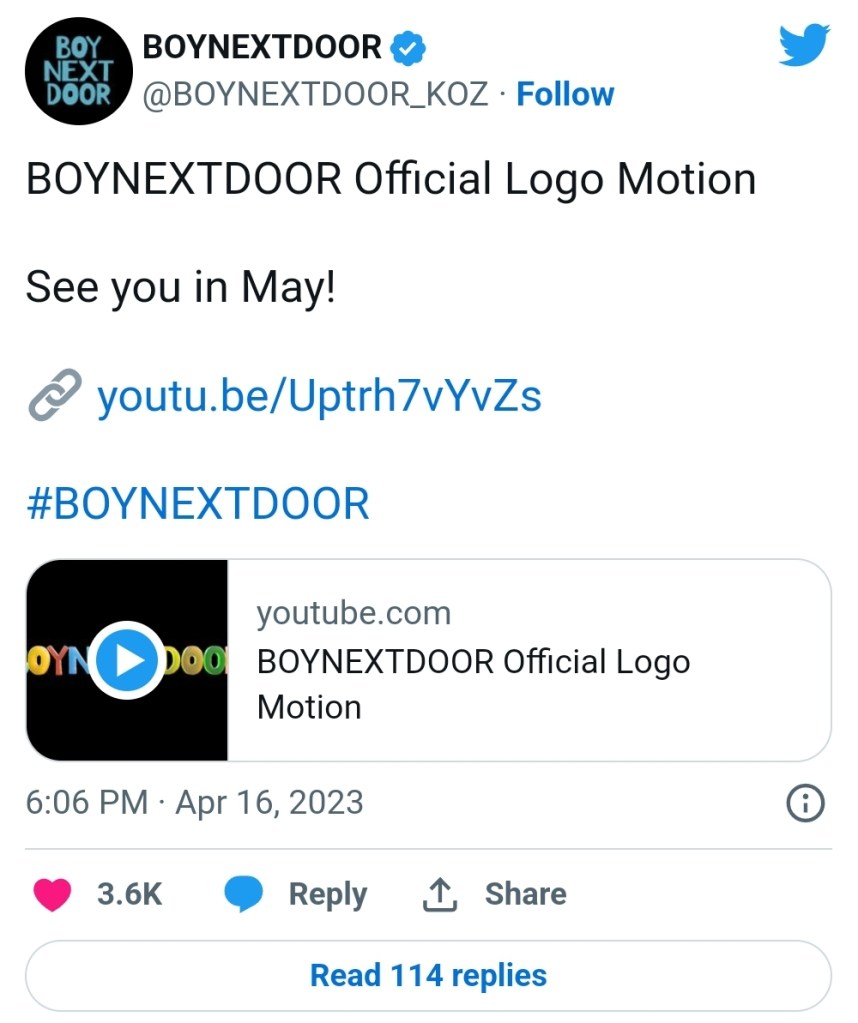This screenshot has width=858, height=1023.
Task: Play the Official Logo Motion video card
Action: [127, 660]
